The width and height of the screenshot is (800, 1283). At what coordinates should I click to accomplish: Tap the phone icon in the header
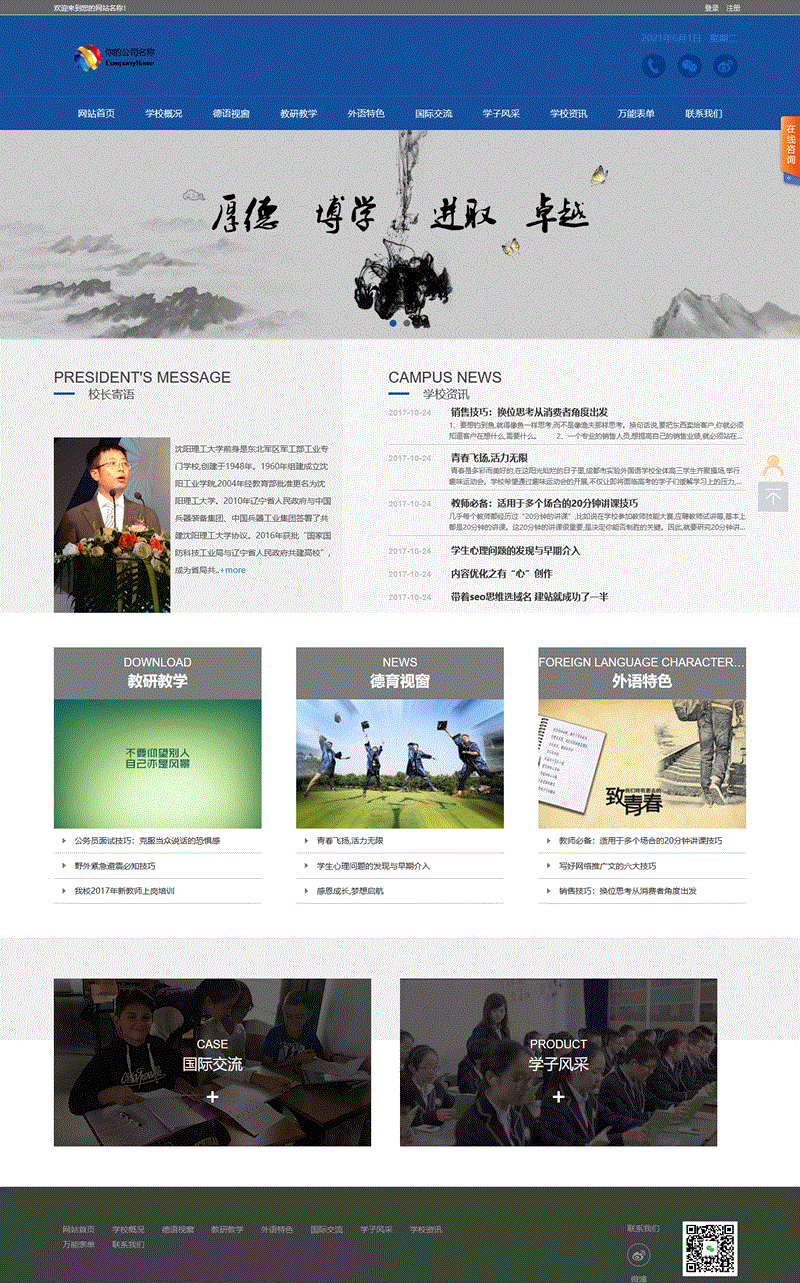653,67
